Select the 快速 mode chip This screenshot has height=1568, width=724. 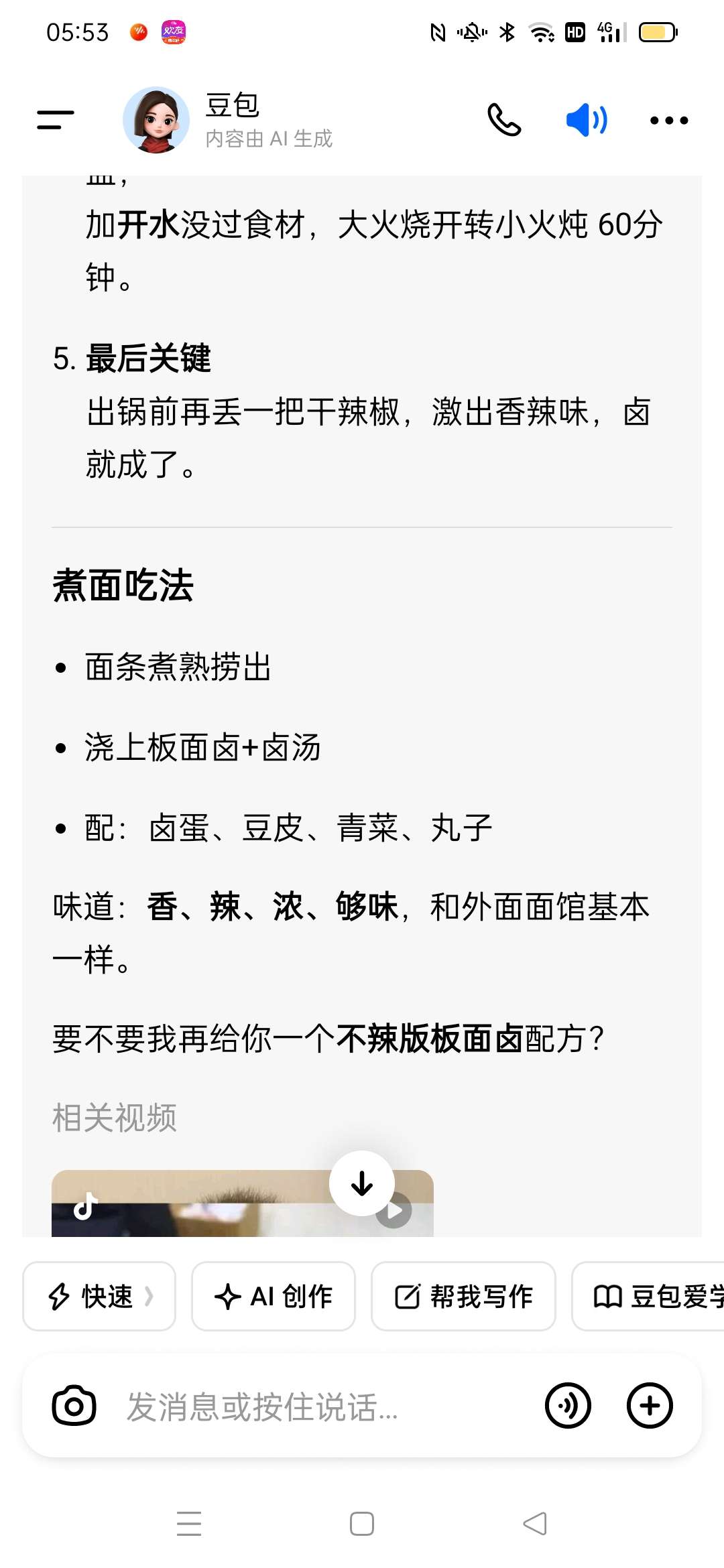pyautogui.click(x=99, y=1297)
